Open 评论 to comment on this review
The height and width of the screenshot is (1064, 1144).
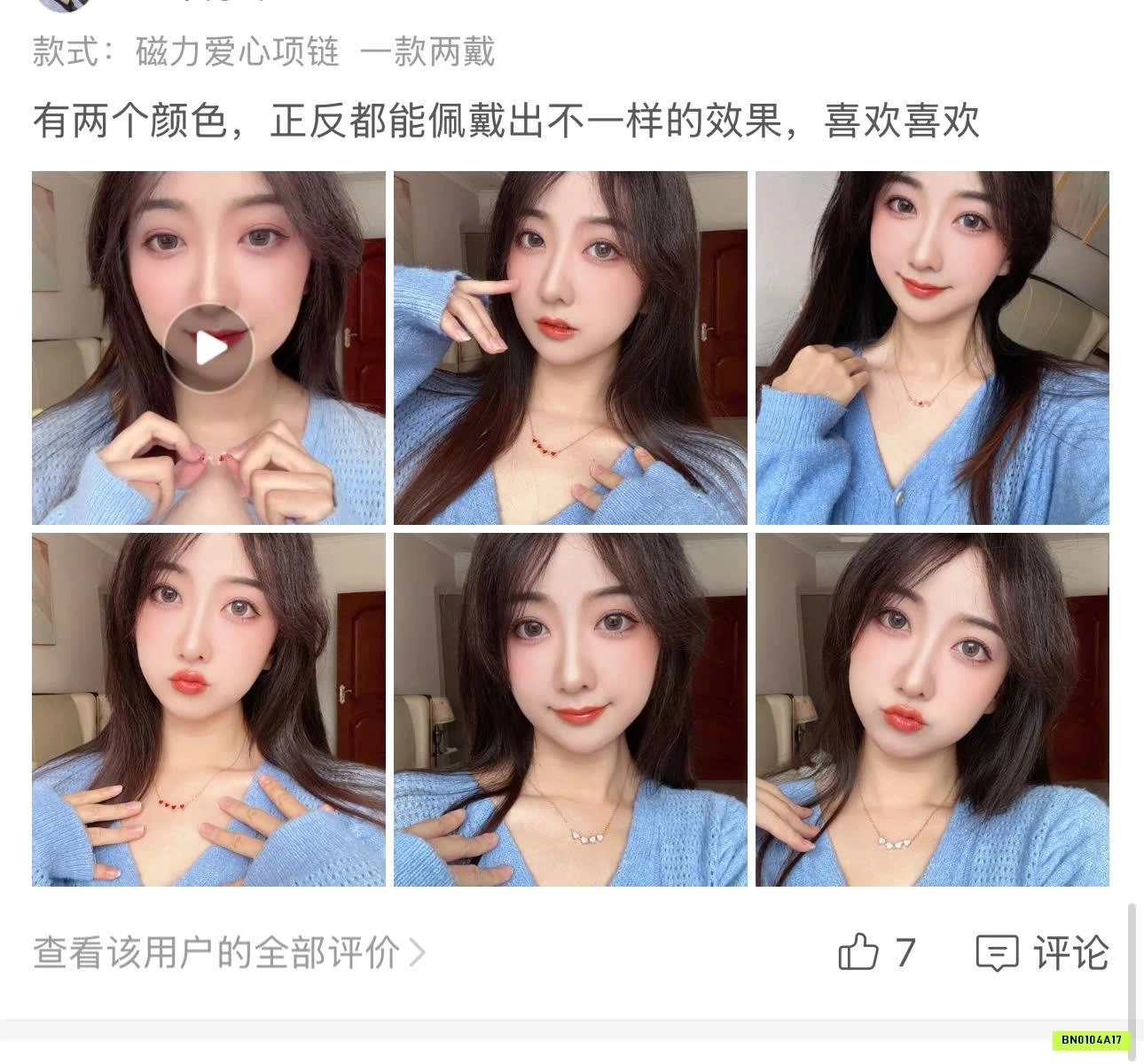1042,953
